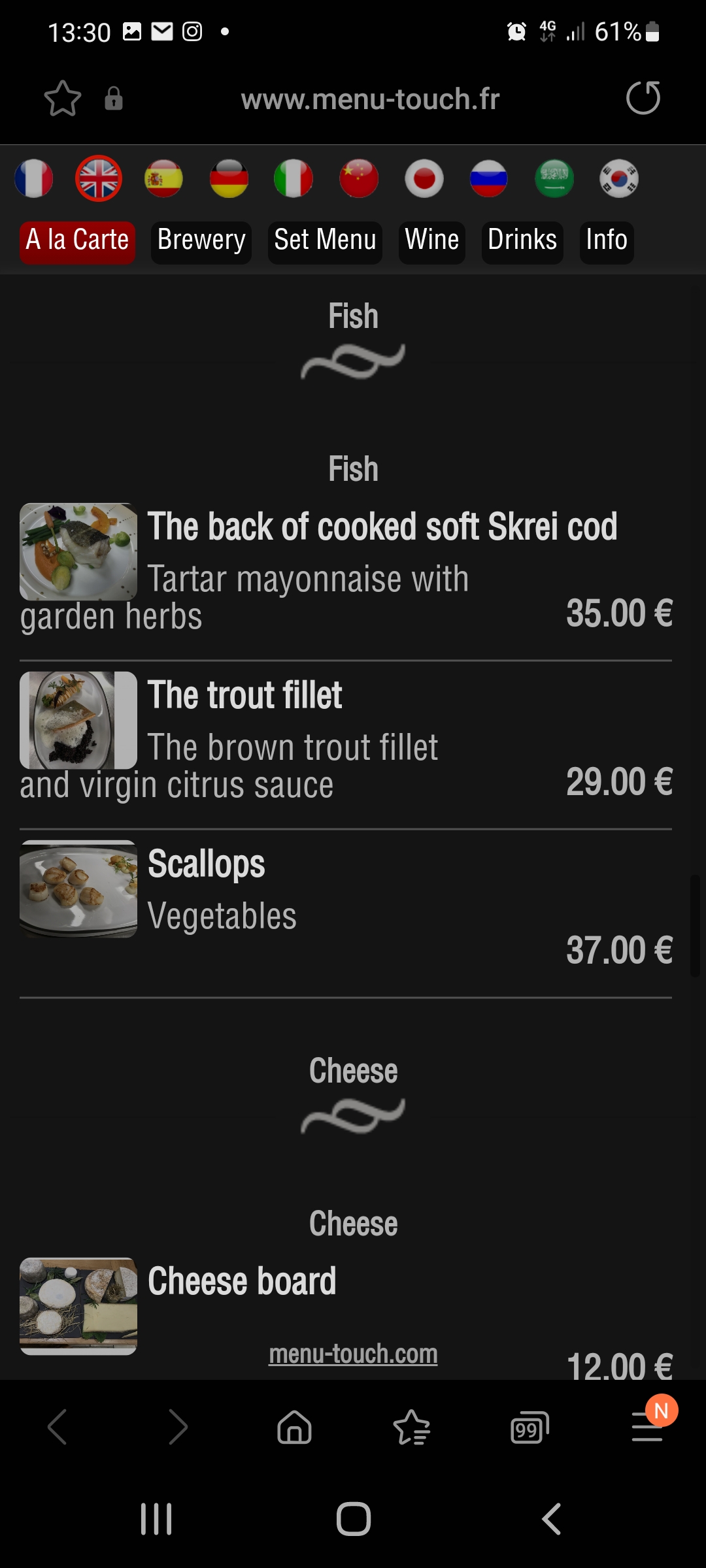Go to the browser home page

(x=294, y=1428)
